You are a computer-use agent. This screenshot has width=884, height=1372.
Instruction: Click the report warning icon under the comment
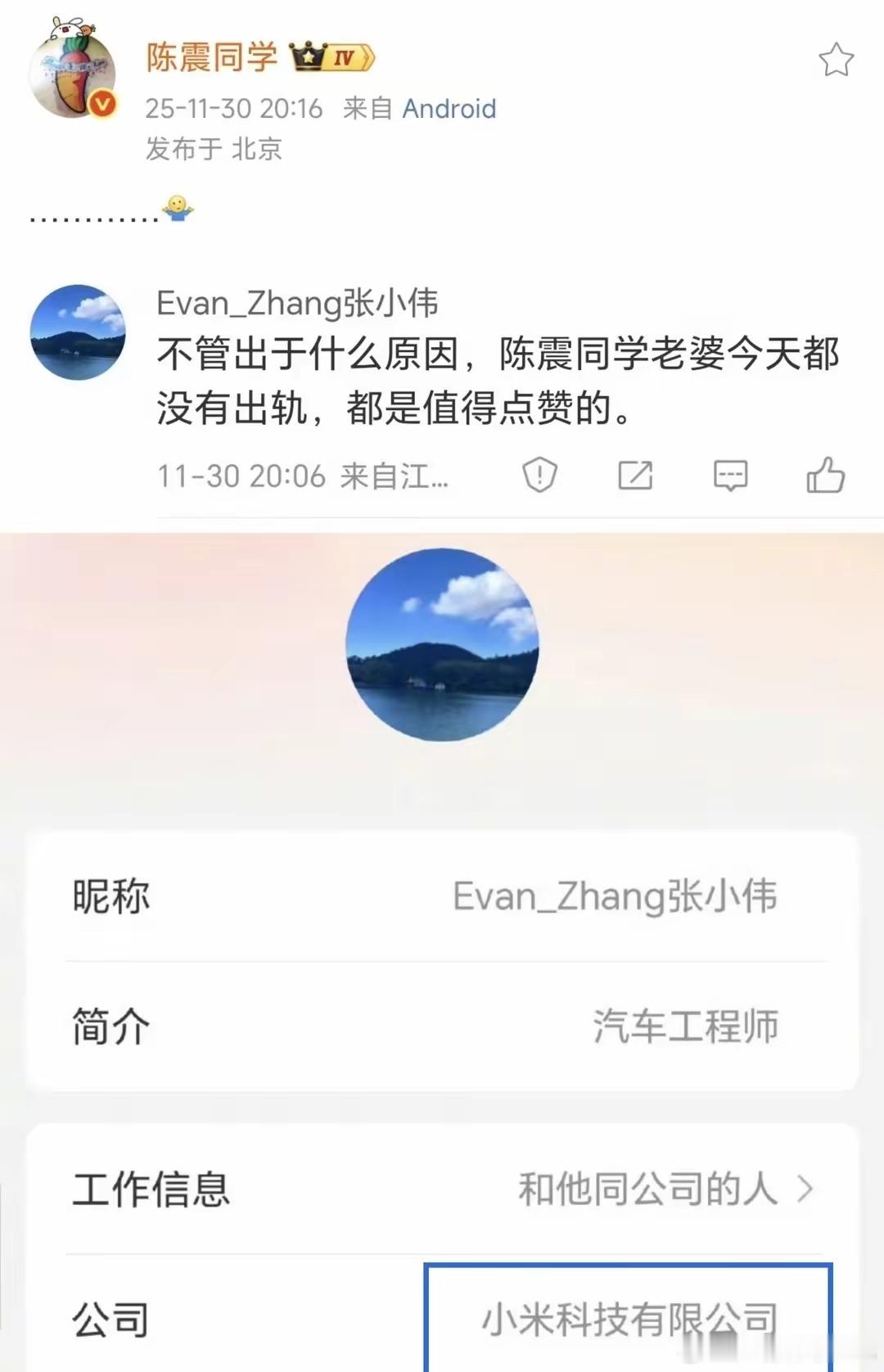(x=539, y=475)
